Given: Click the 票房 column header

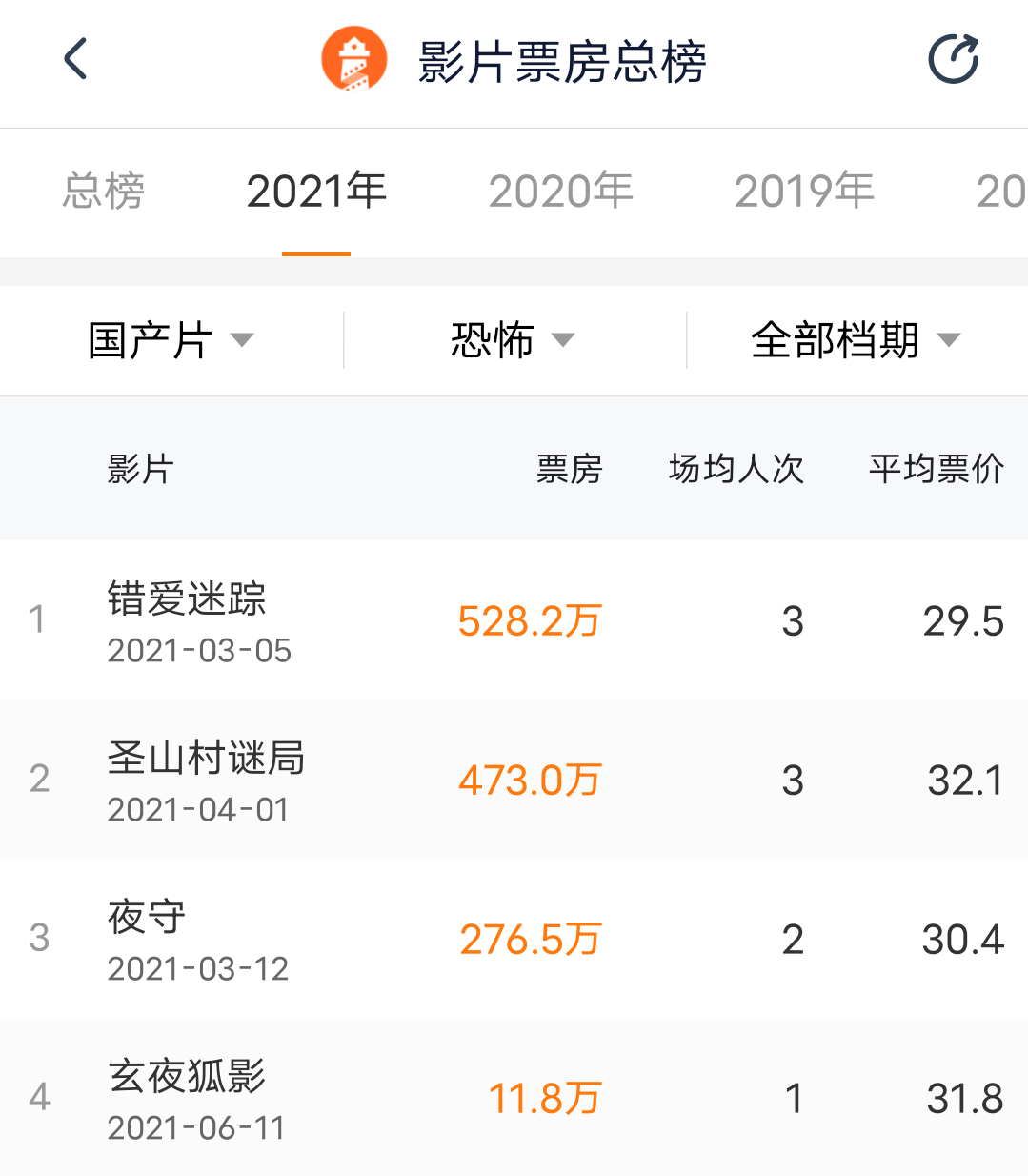Looking at the screenshot, I should tap(567, 469).
